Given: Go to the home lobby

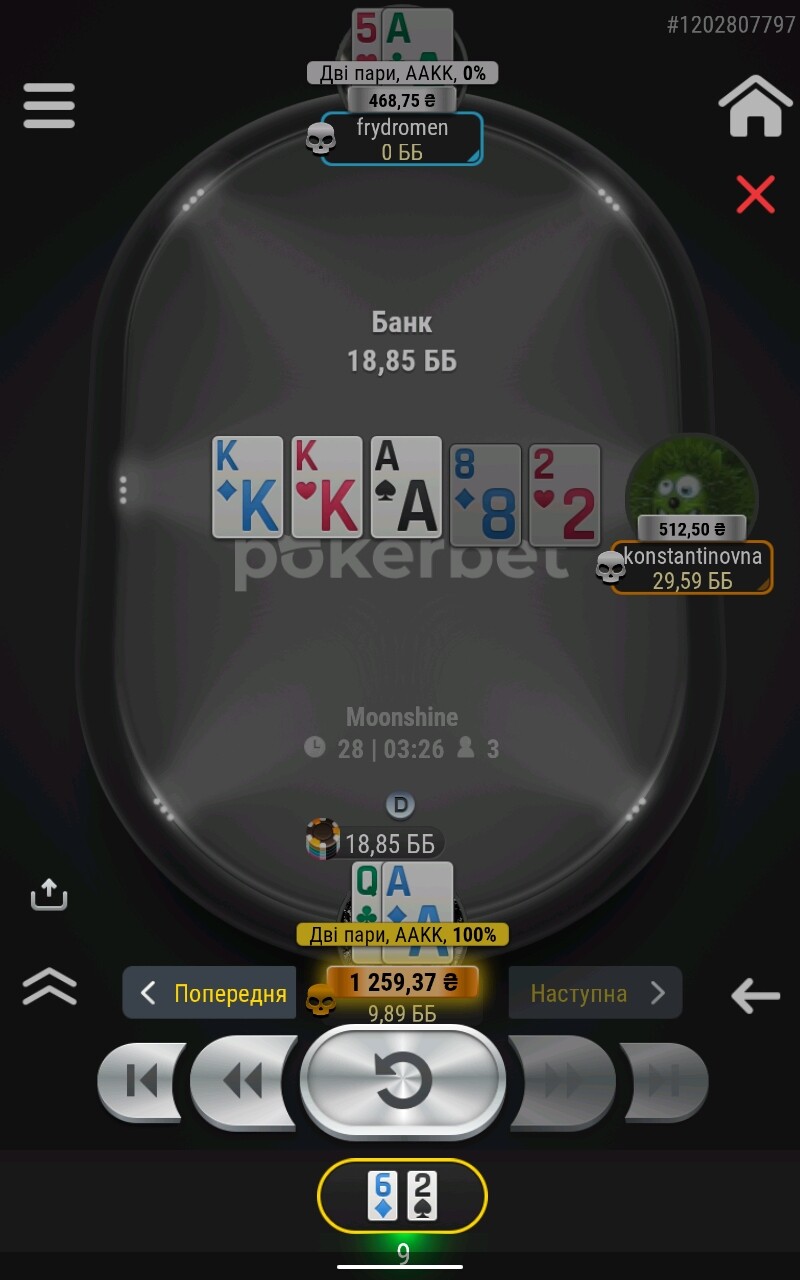Looking at the screenshot, I should 755,106.
